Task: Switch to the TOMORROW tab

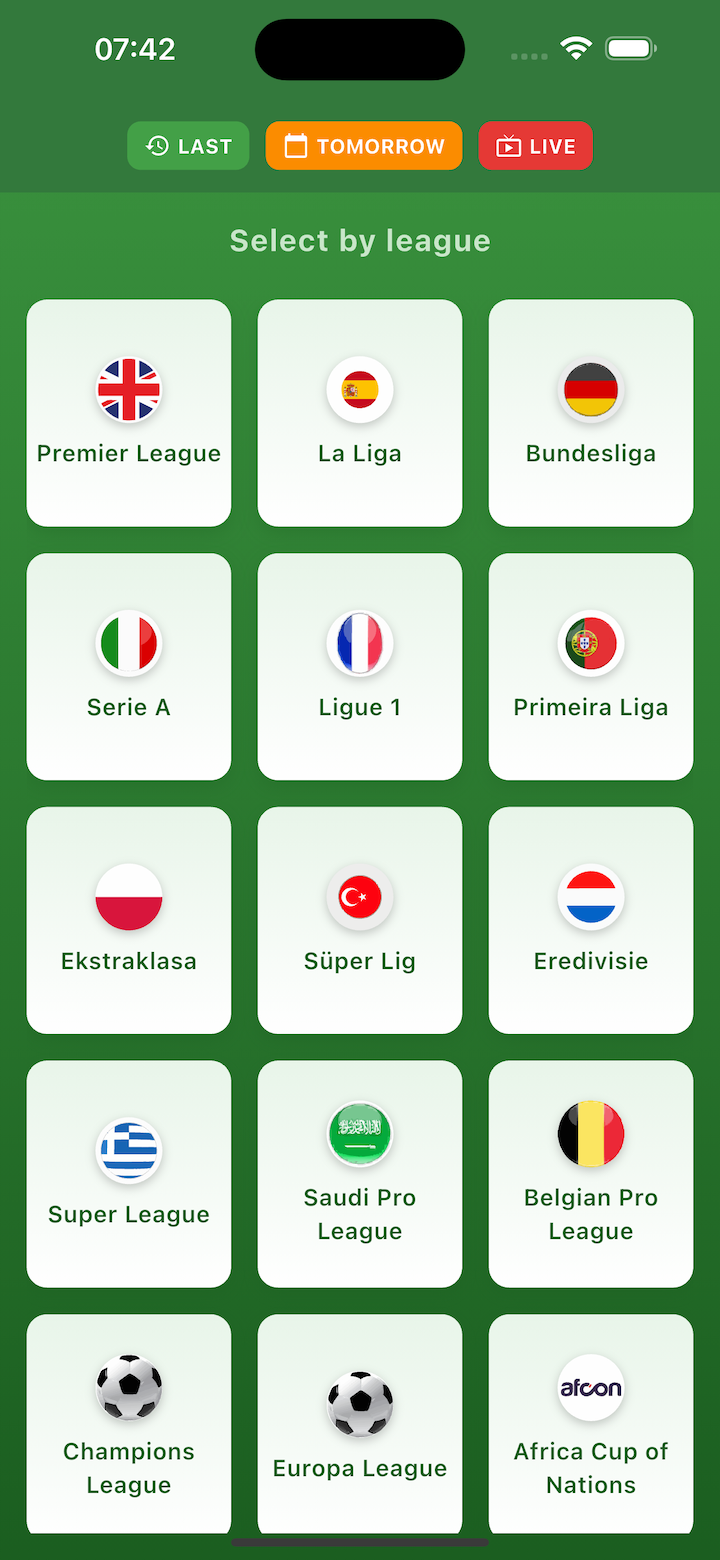Action: [363, 145]
